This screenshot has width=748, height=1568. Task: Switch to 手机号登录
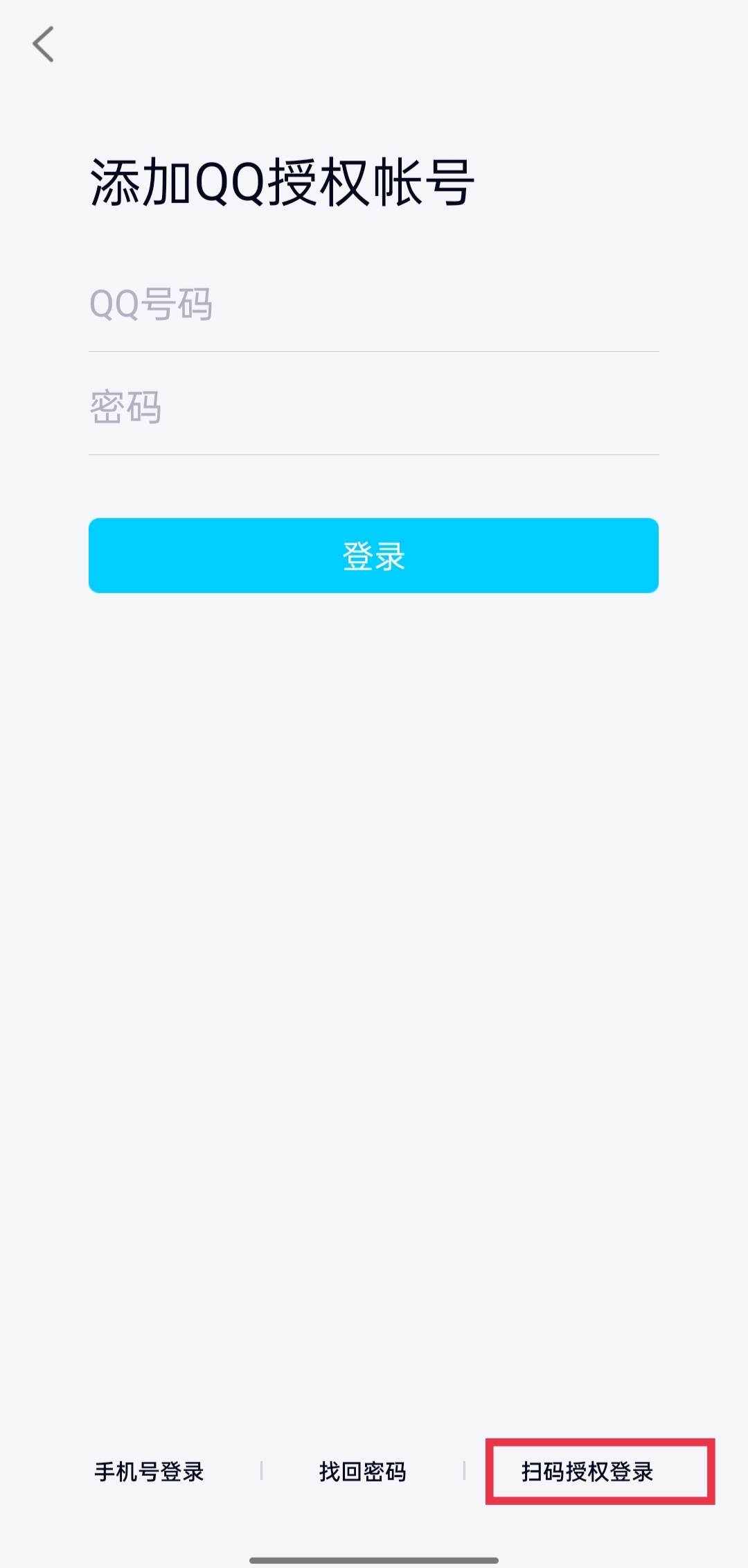pos(149,1472)
